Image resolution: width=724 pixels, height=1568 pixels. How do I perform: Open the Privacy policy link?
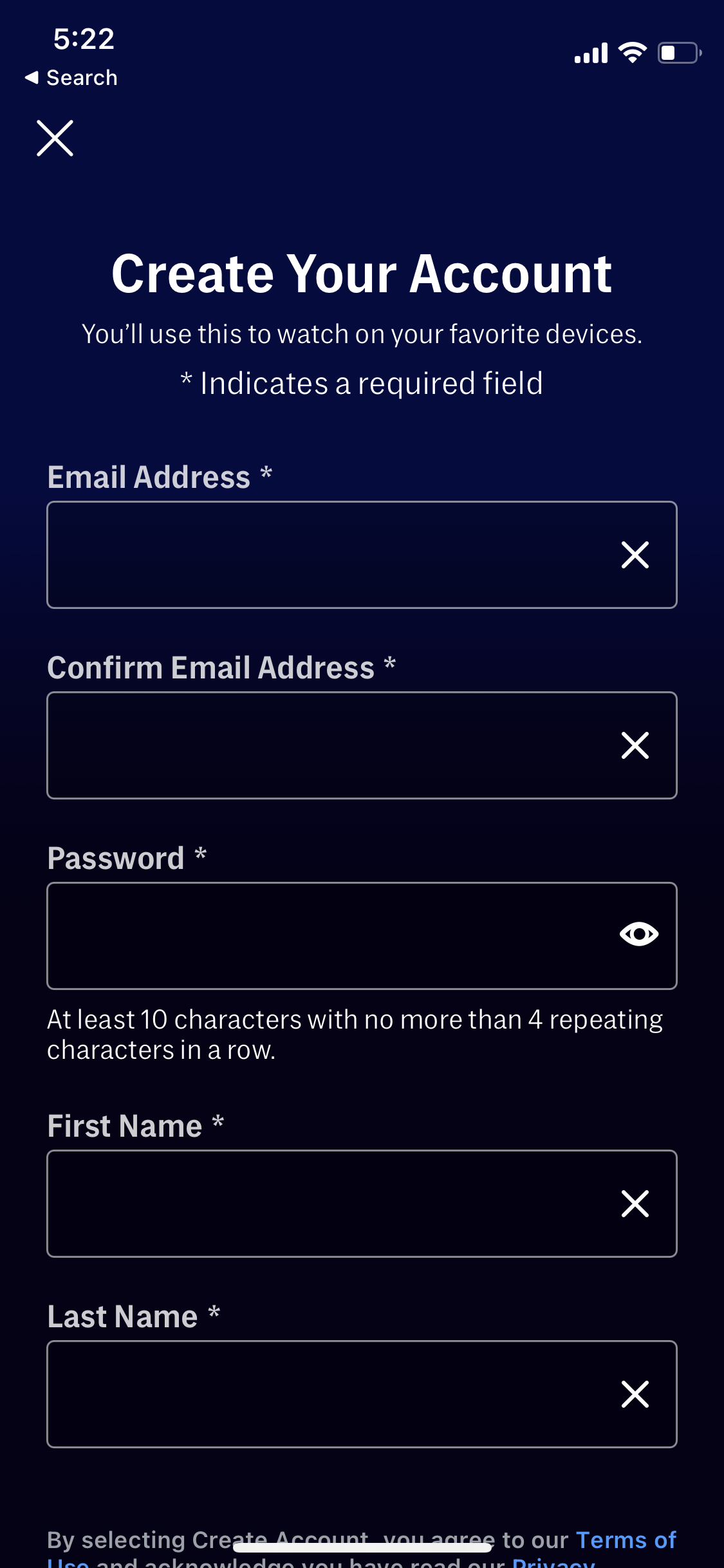[555, 1564]
